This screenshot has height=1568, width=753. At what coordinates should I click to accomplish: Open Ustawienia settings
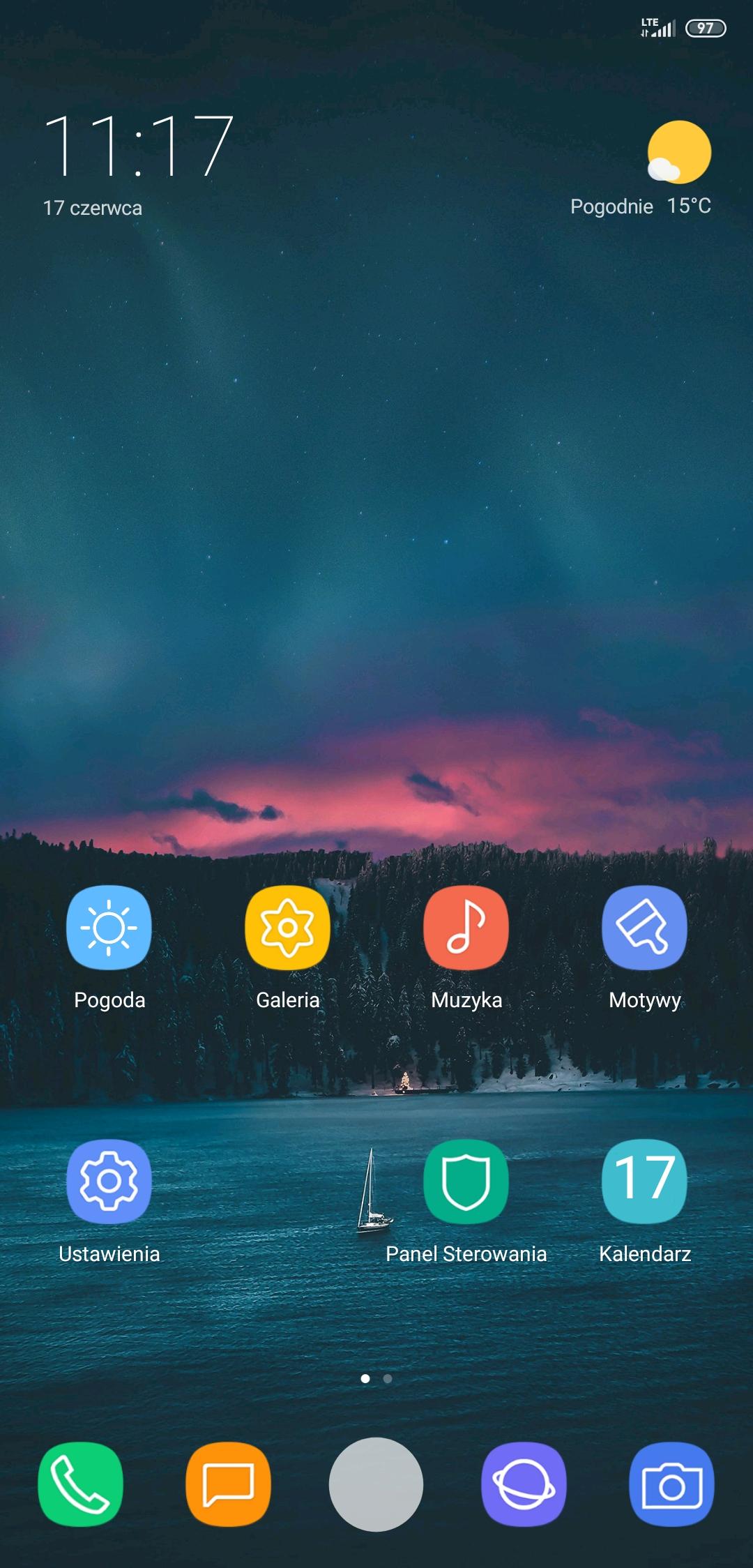click(x=109, y=1182)
